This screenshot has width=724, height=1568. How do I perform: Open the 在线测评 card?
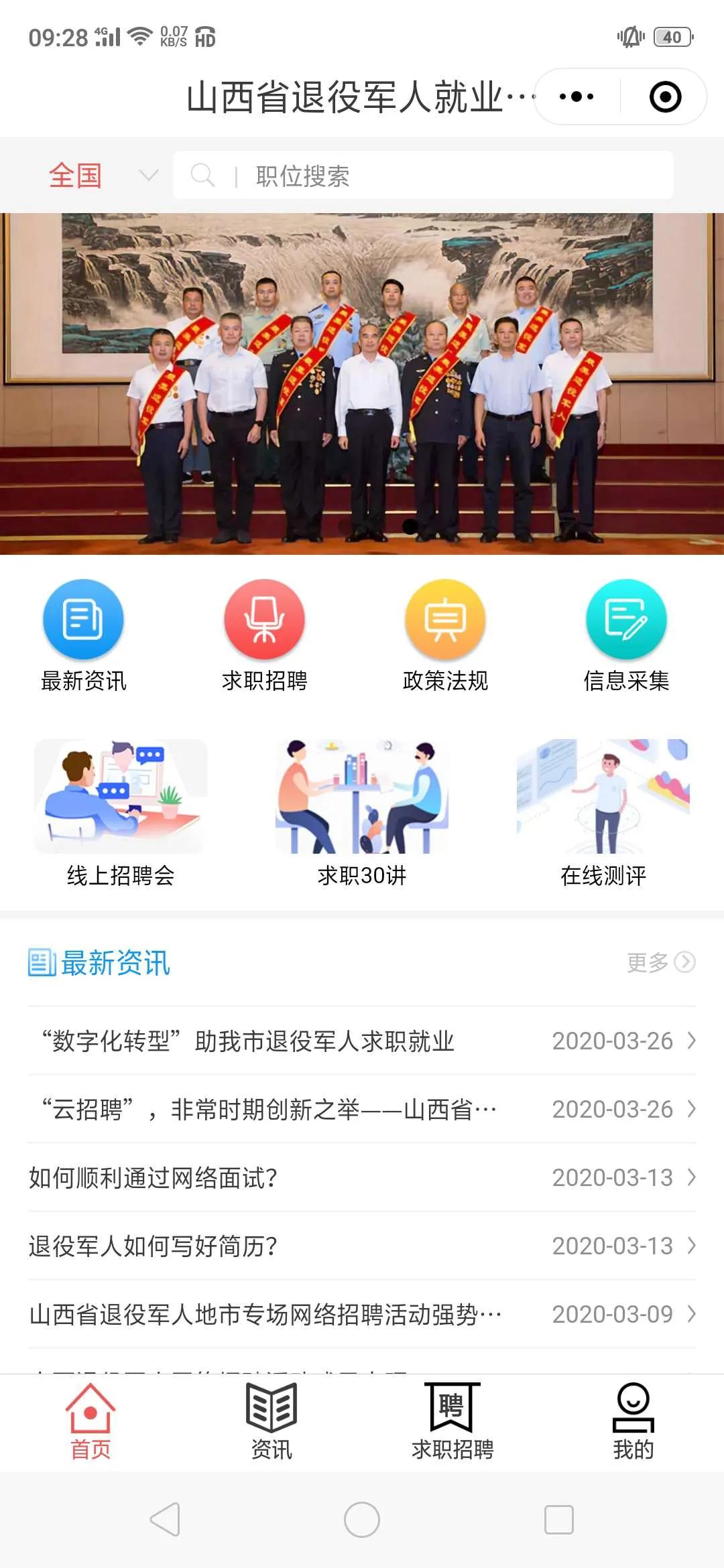coord(603,813)
